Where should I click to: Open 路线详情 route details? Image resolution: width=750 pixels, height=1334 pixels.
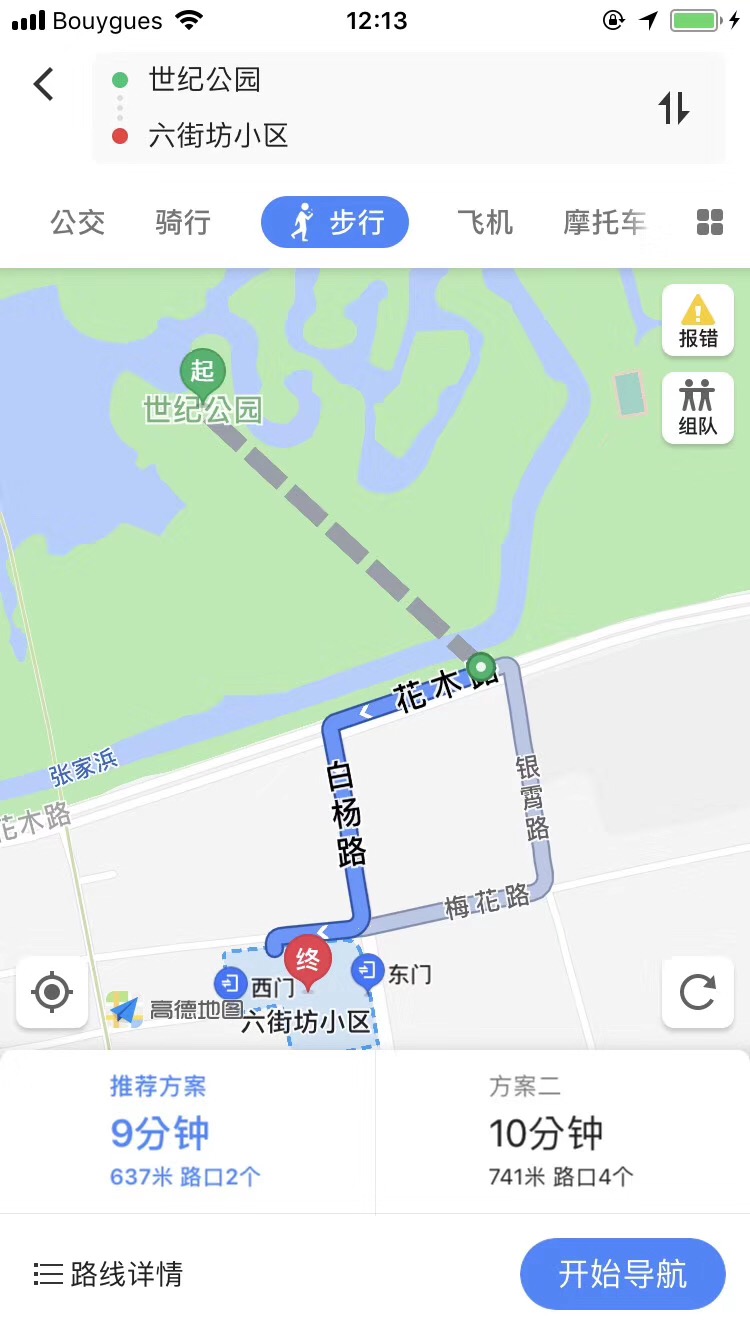click(x=108, y=1274)
